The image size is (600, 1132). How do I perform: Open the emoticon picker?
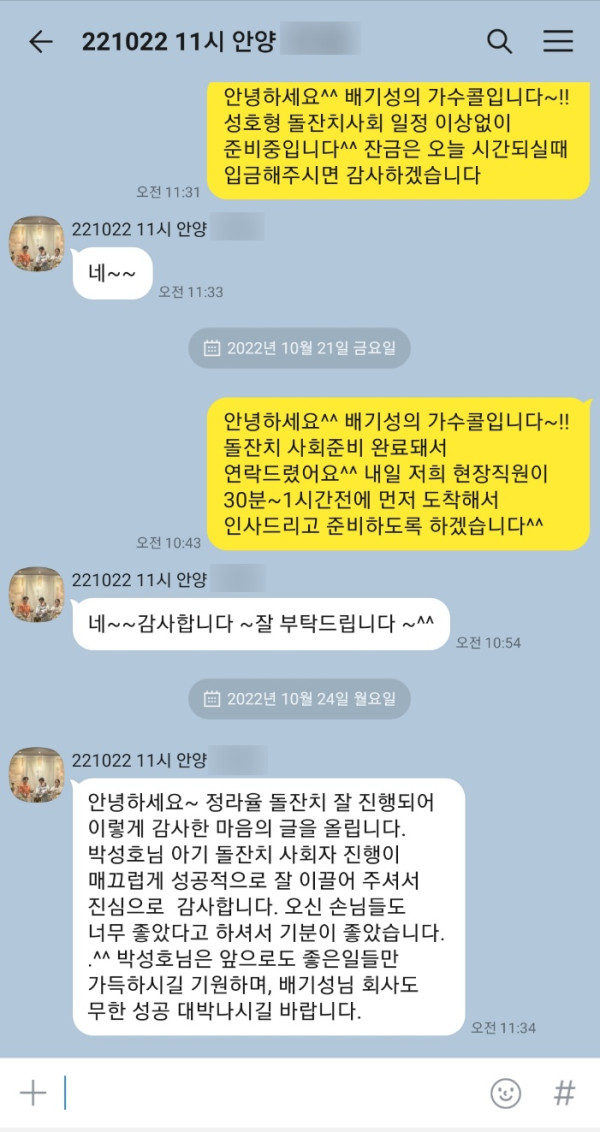[505, 1093]
